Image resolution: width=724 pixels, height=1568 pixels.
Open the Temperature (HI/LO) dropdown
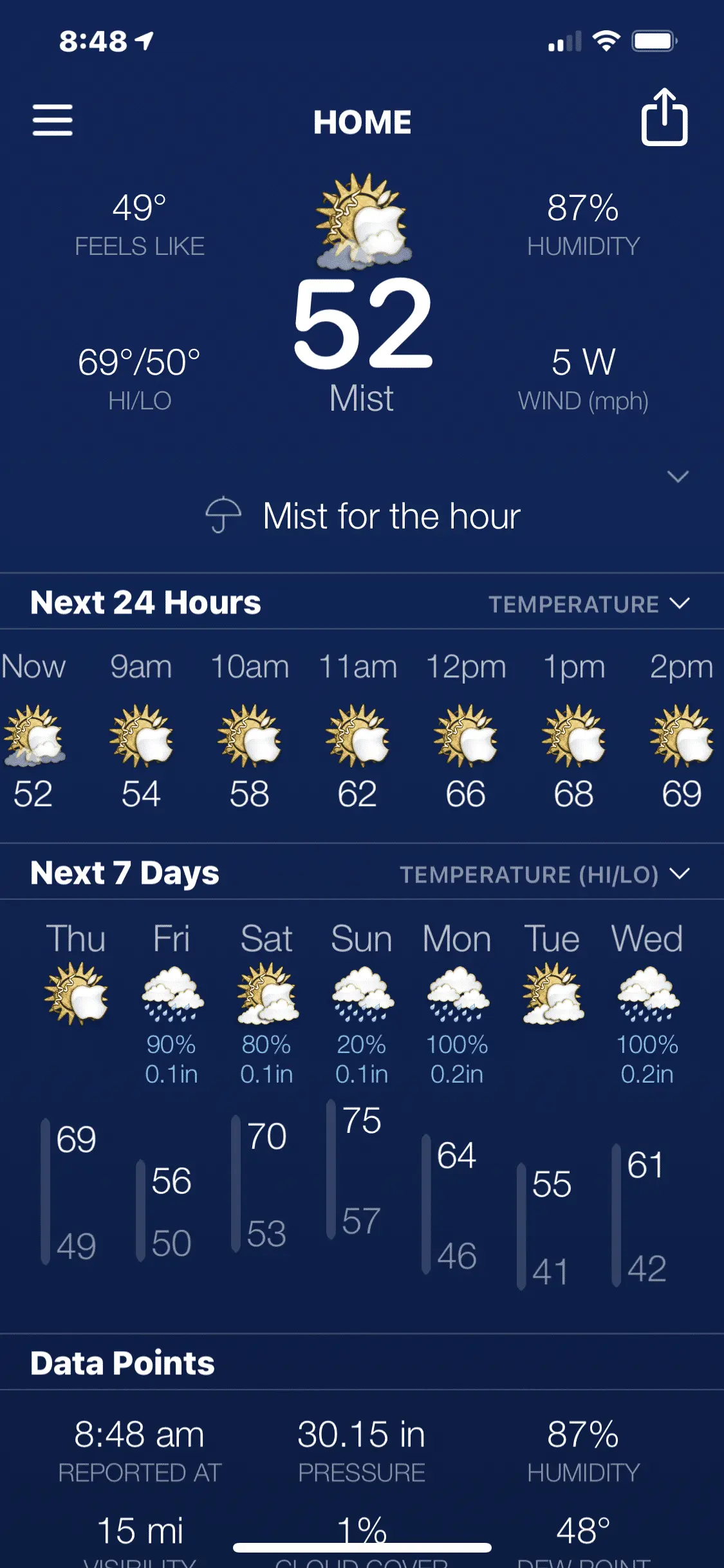[x=544, y=874]
